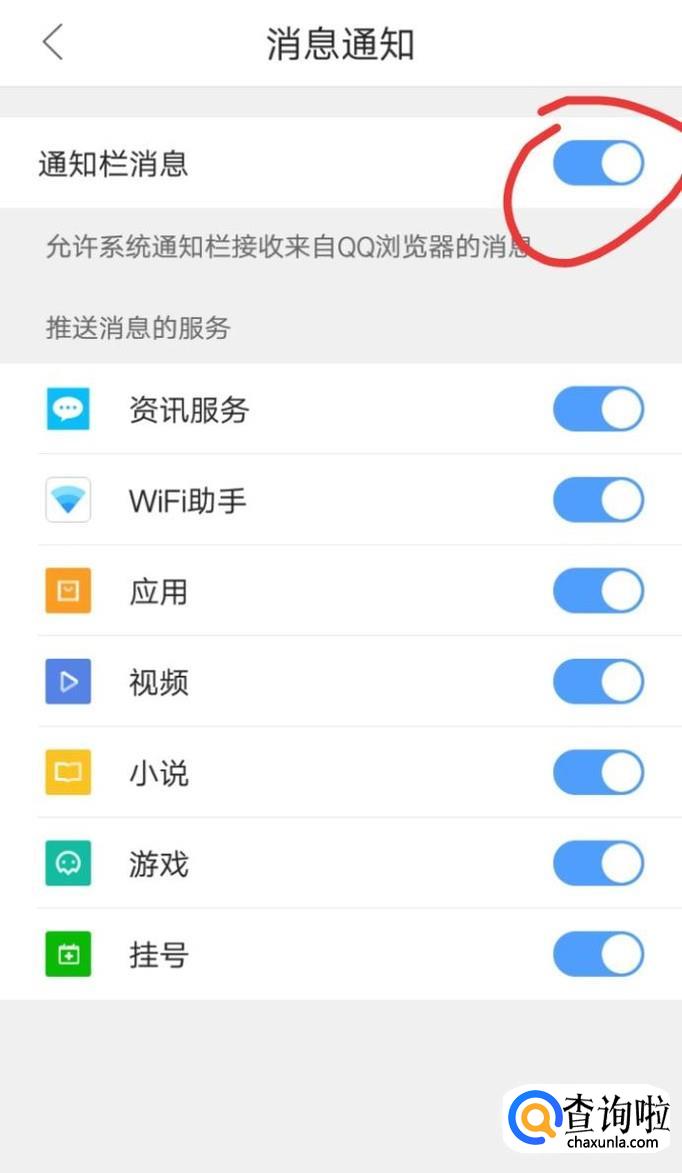Switch off 应用 notifications
Viewport: 682px width, 1173px height.
point(598,591)
